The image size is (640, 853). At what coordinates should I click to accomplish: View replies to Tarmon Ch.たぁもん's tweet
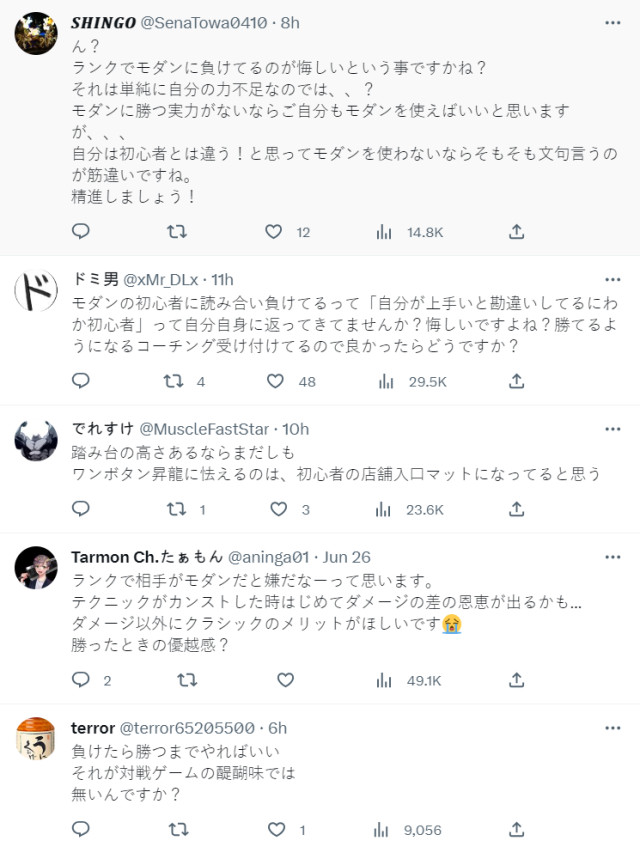82,680
